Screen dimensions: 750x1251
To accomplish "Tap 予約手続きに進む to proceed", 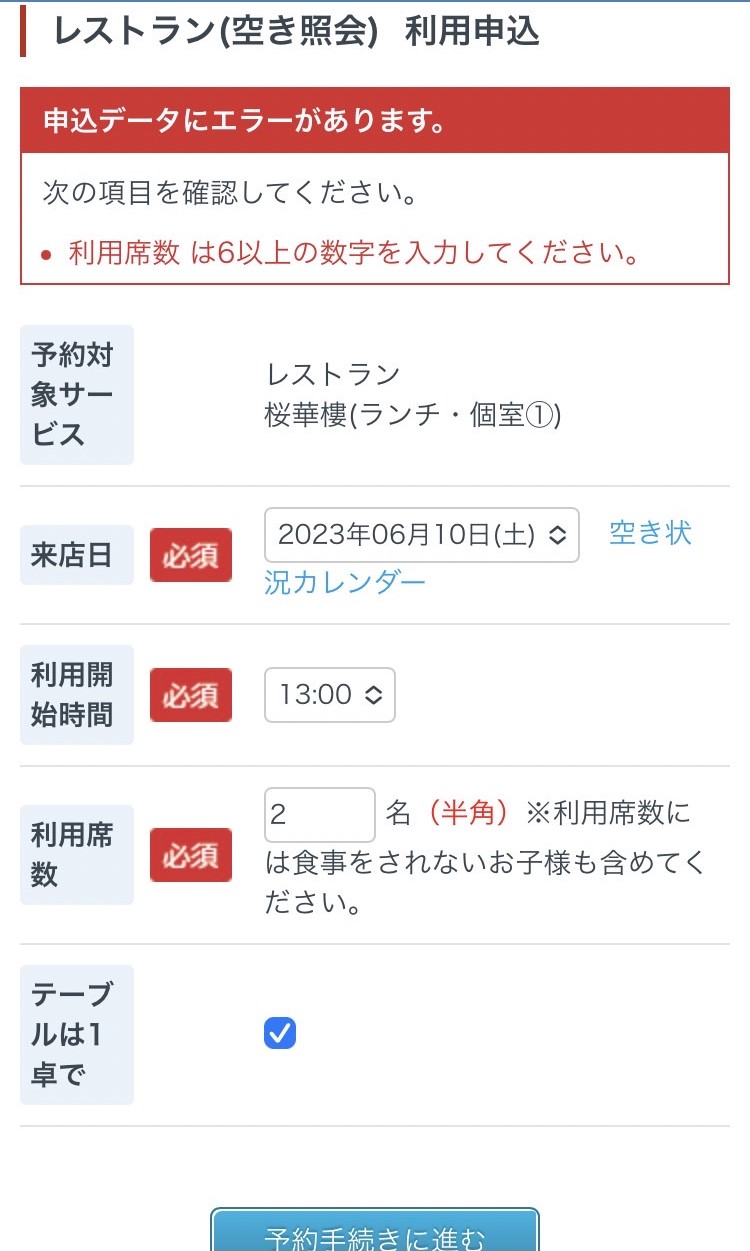I will pos(375,1236).
